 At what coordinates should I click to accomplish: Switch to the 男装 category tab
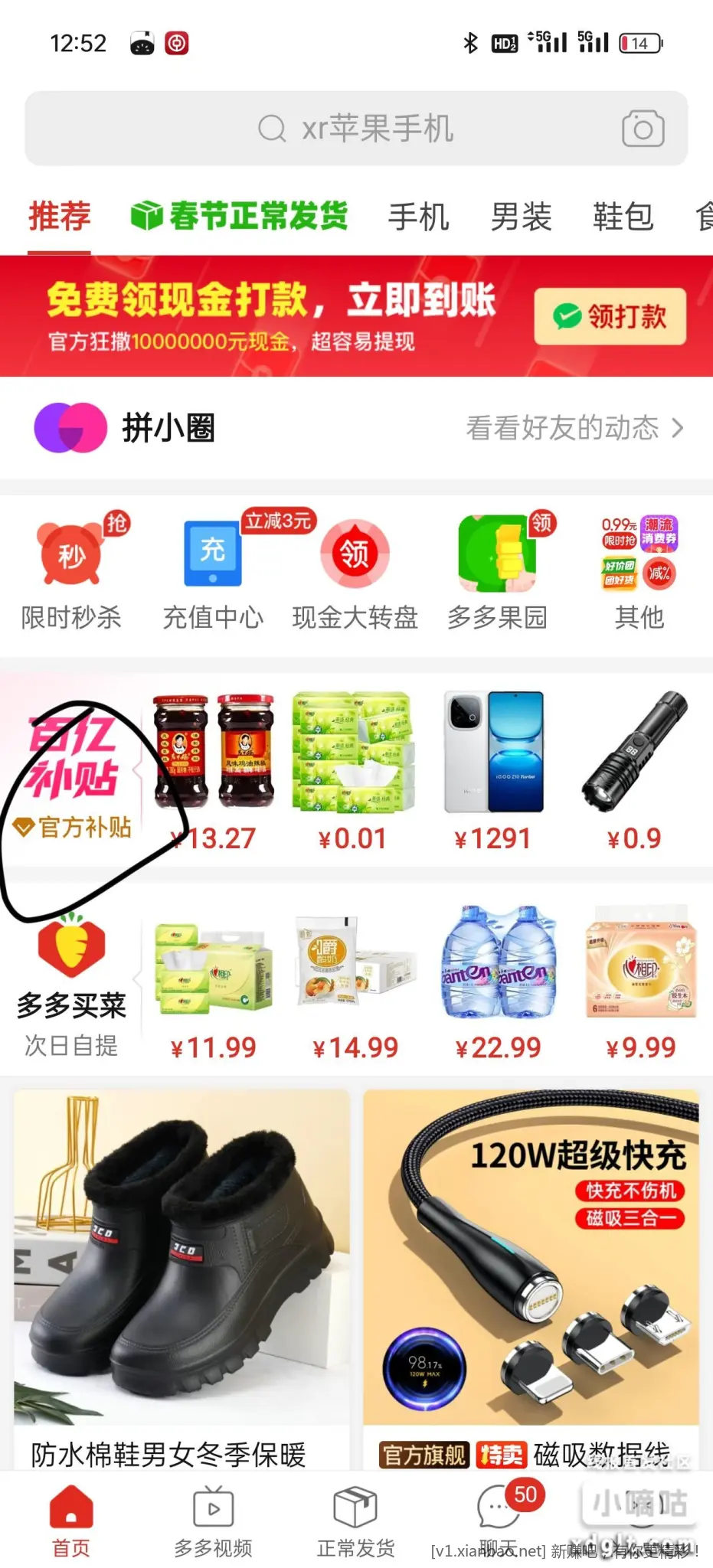[521, 217]
